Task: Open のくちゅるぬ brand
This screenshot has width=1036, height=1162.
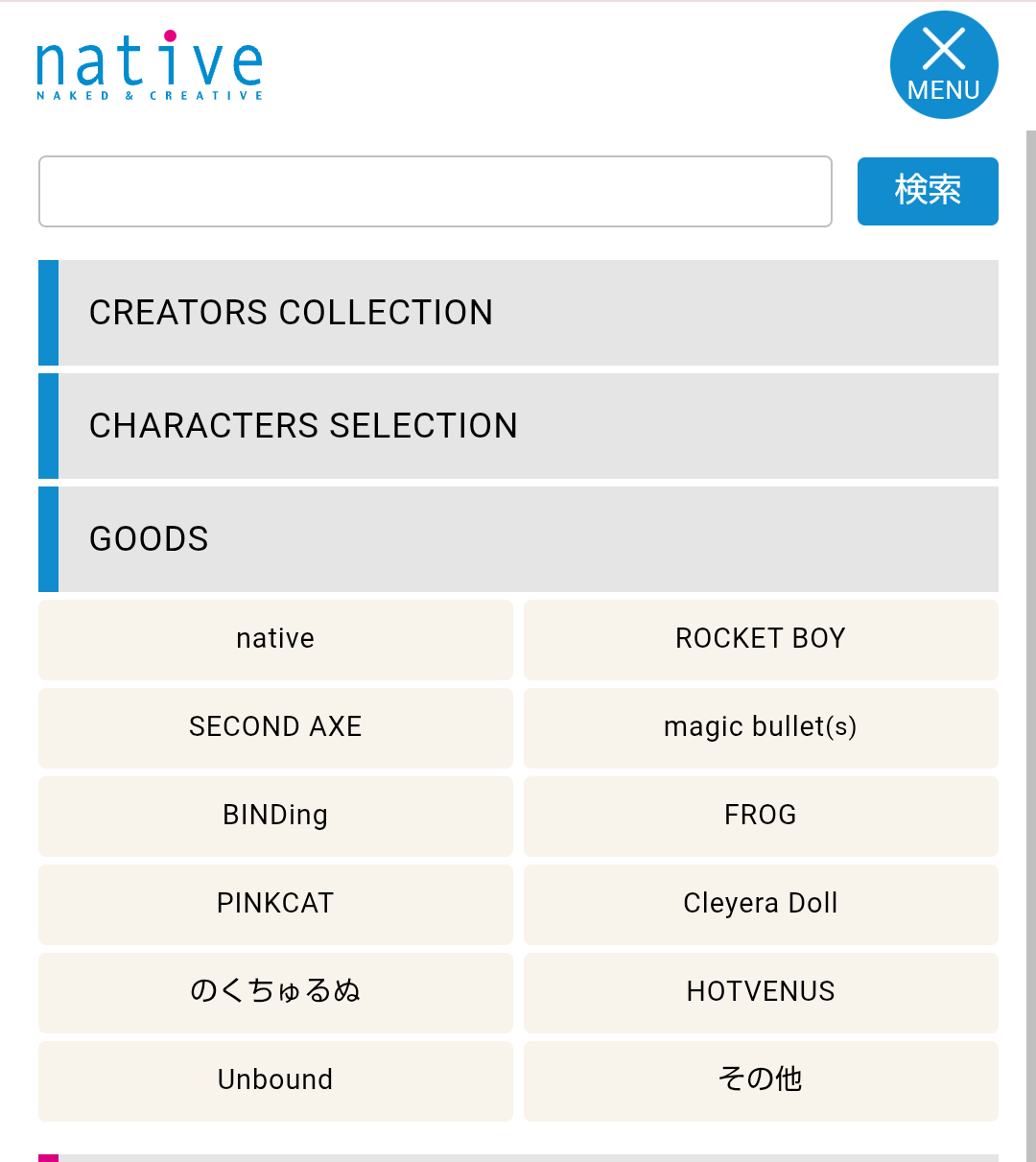Action: [275, 992]
